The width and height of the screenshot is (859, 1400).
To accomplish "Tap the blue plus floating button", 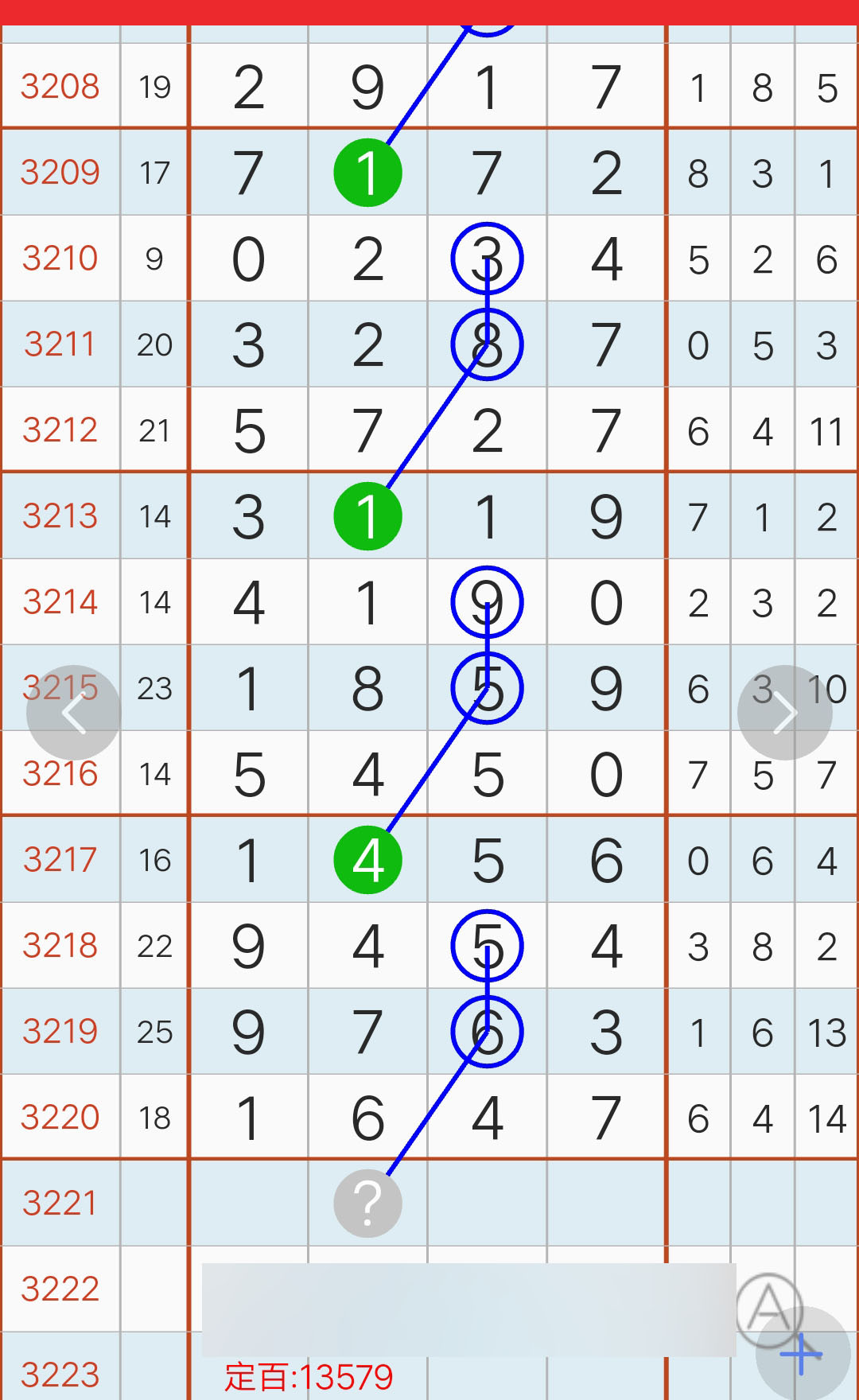I will click(803, 1354).
